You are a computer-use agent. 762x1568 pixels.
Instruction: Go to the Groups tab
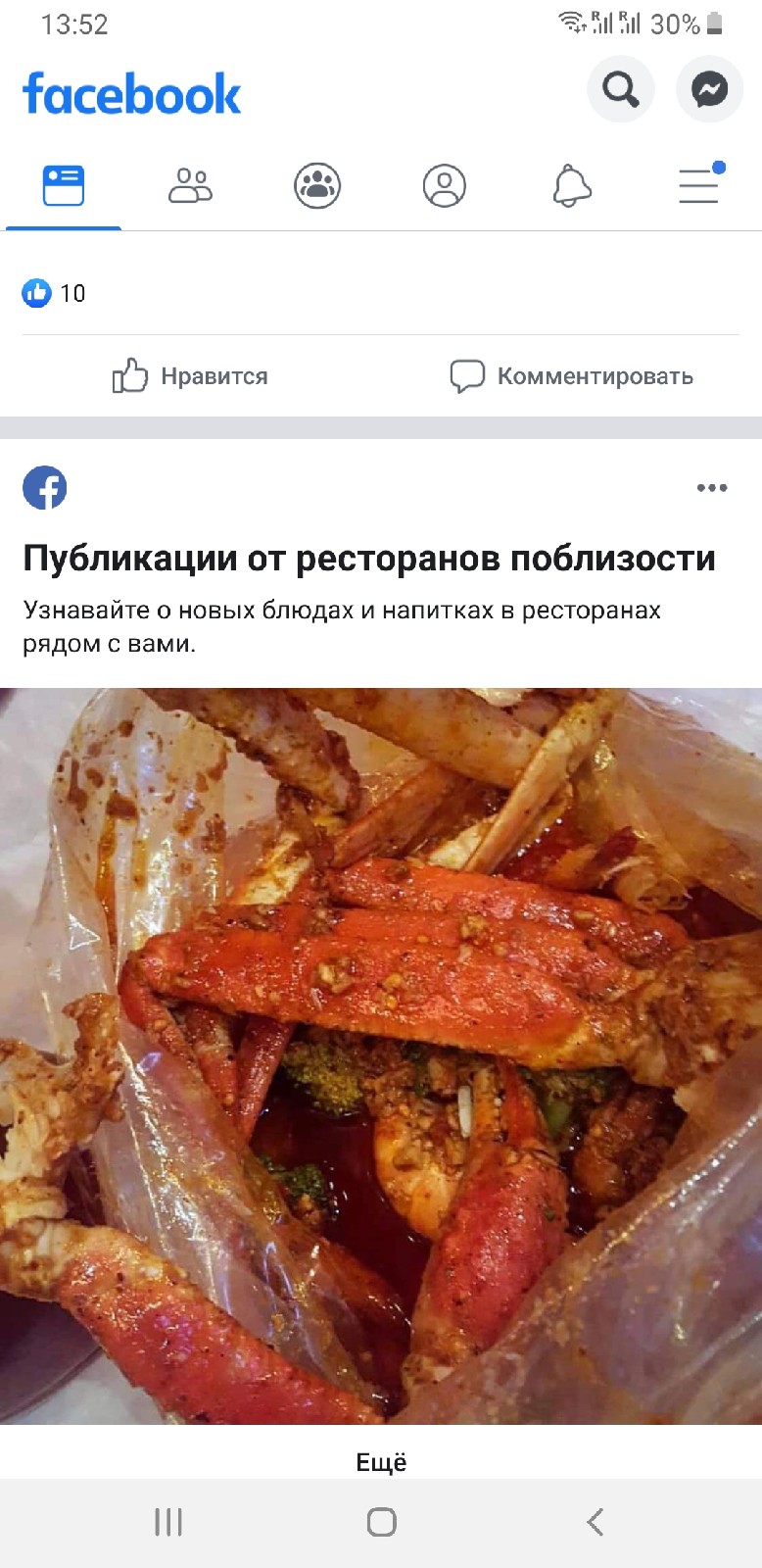tap(317, 185)
